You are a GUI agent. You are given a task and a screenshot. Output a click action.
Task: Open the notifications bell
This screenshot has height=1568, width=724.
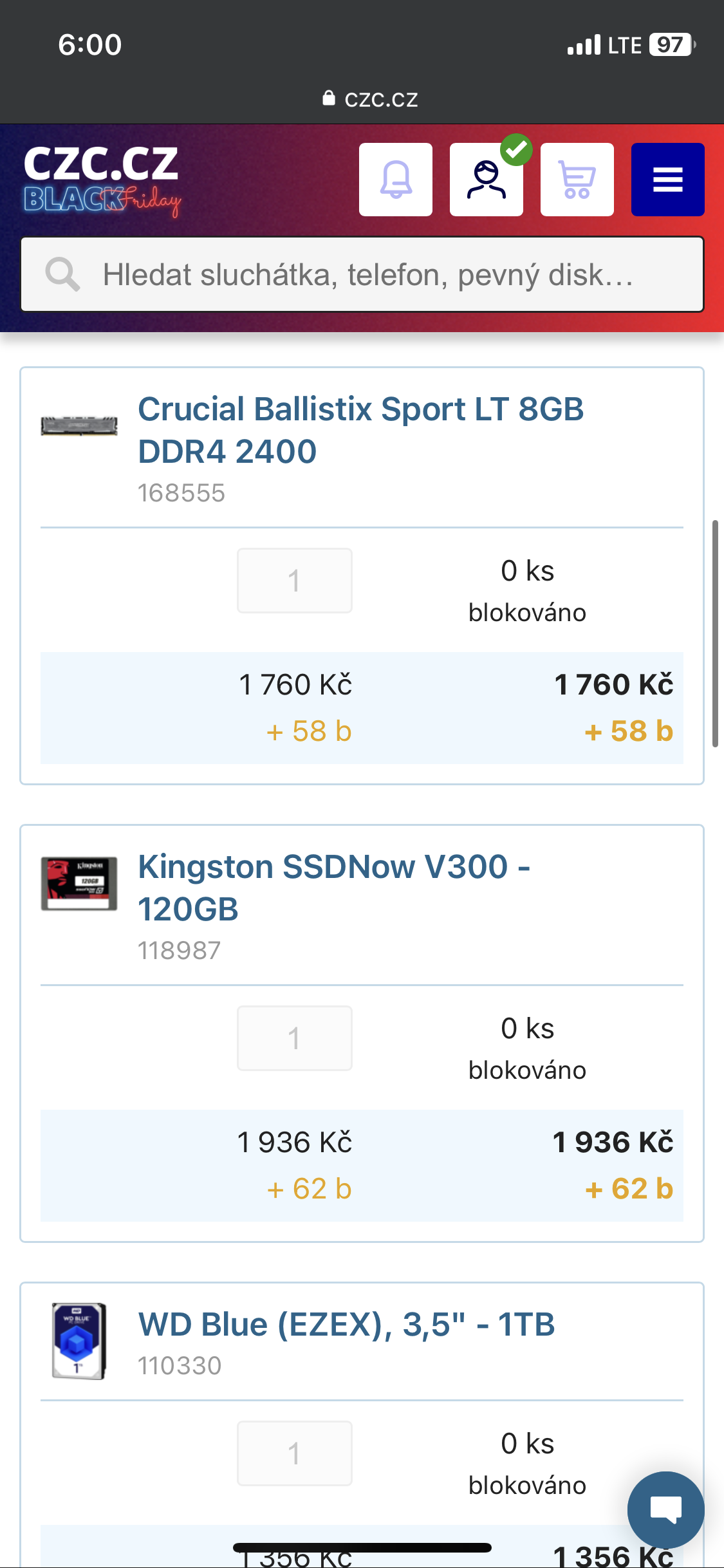click(x=395, y=180)
